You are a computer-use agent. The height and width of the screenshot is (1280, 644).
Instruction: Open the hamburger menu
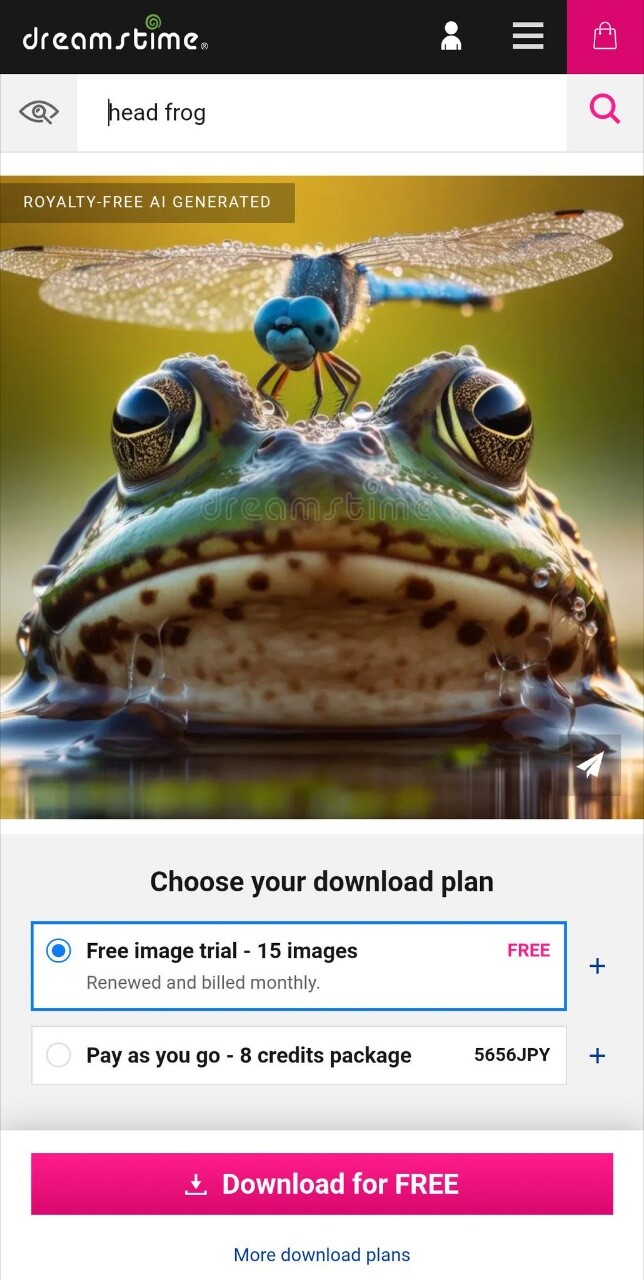coord(527,36)
